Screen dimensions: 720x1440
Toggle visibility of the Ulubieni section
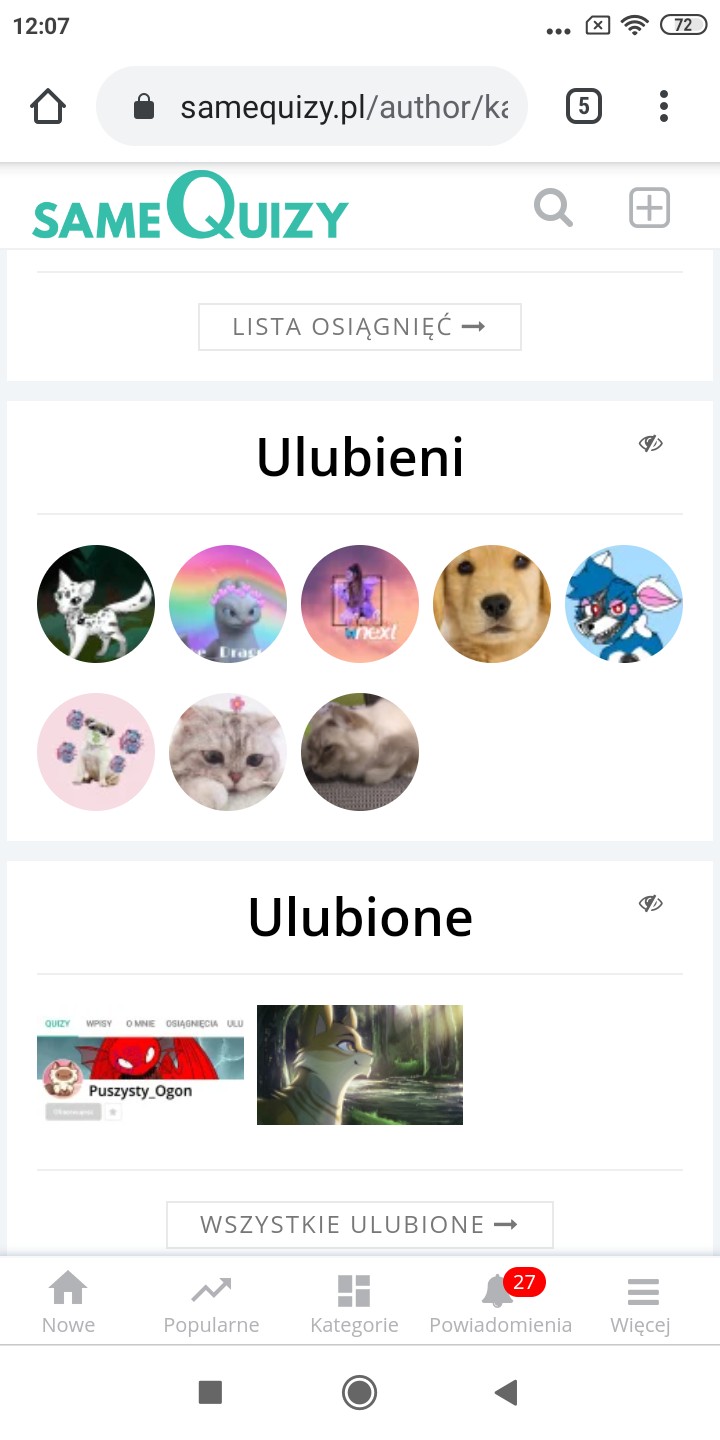(x=651, y=444)
